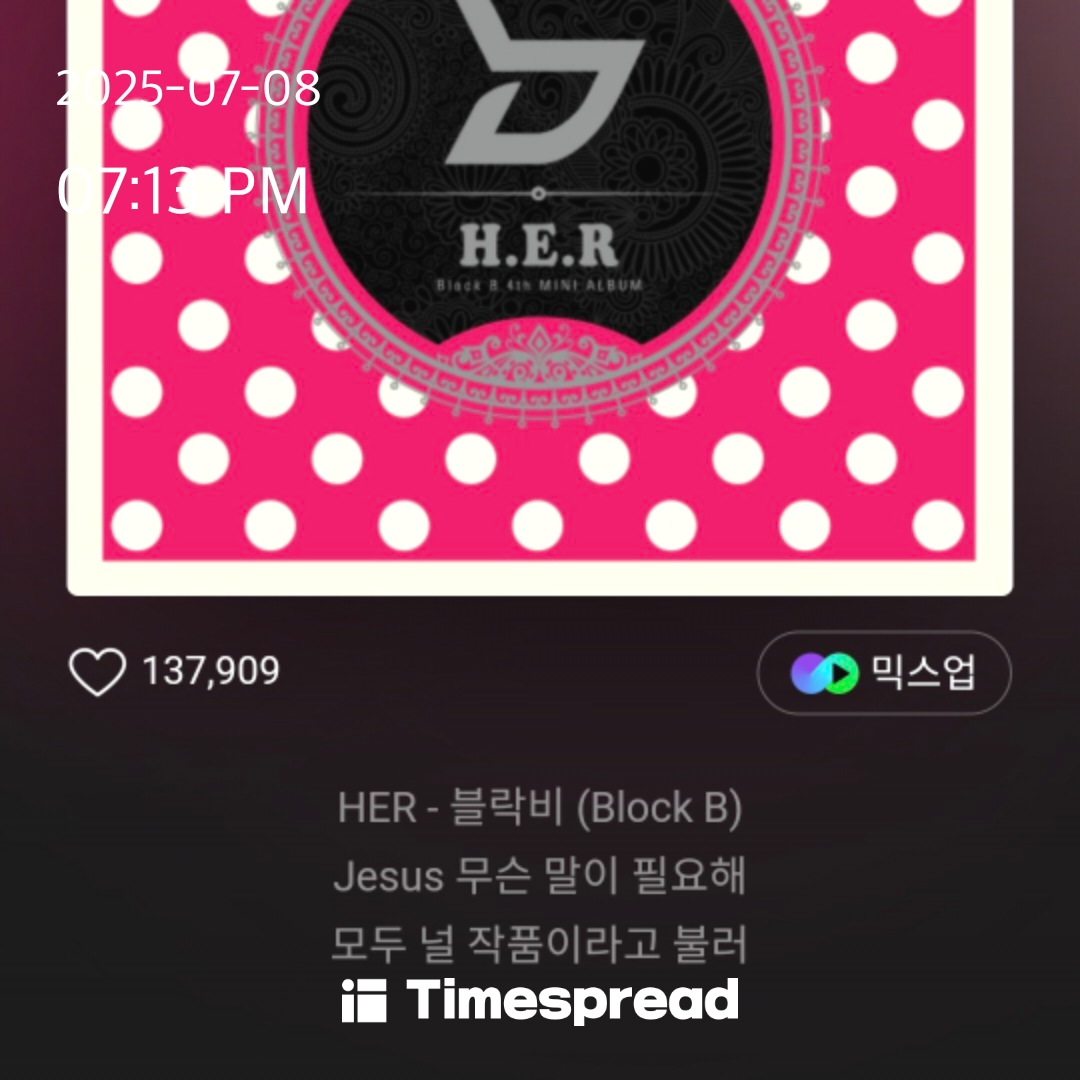The width and height of the screenshot is (1080, 1080).
Task: Tap the H.E.R album cover art
Action: [x=540, y=300]
